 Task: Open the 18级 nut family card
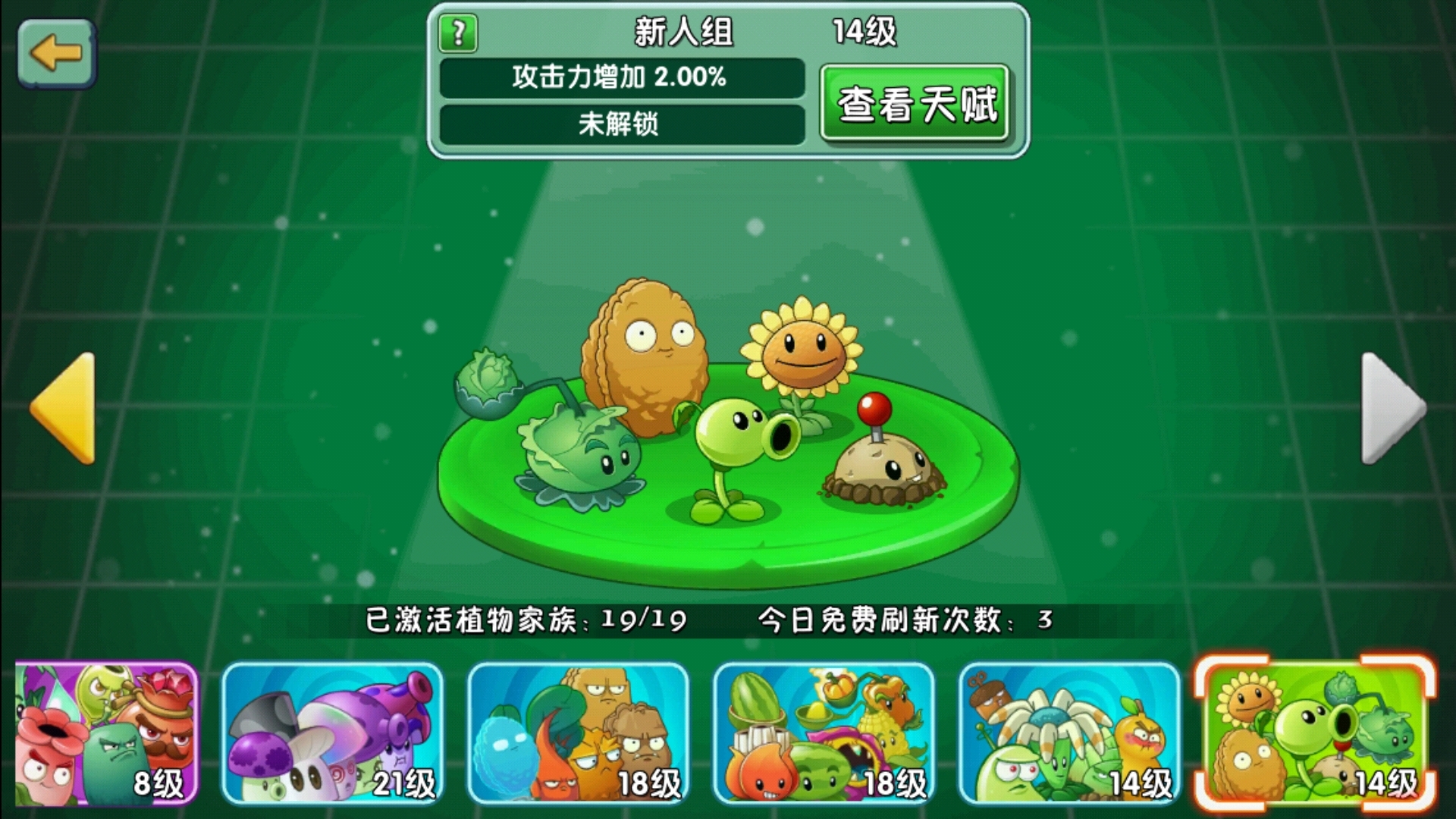coord(578,733)
